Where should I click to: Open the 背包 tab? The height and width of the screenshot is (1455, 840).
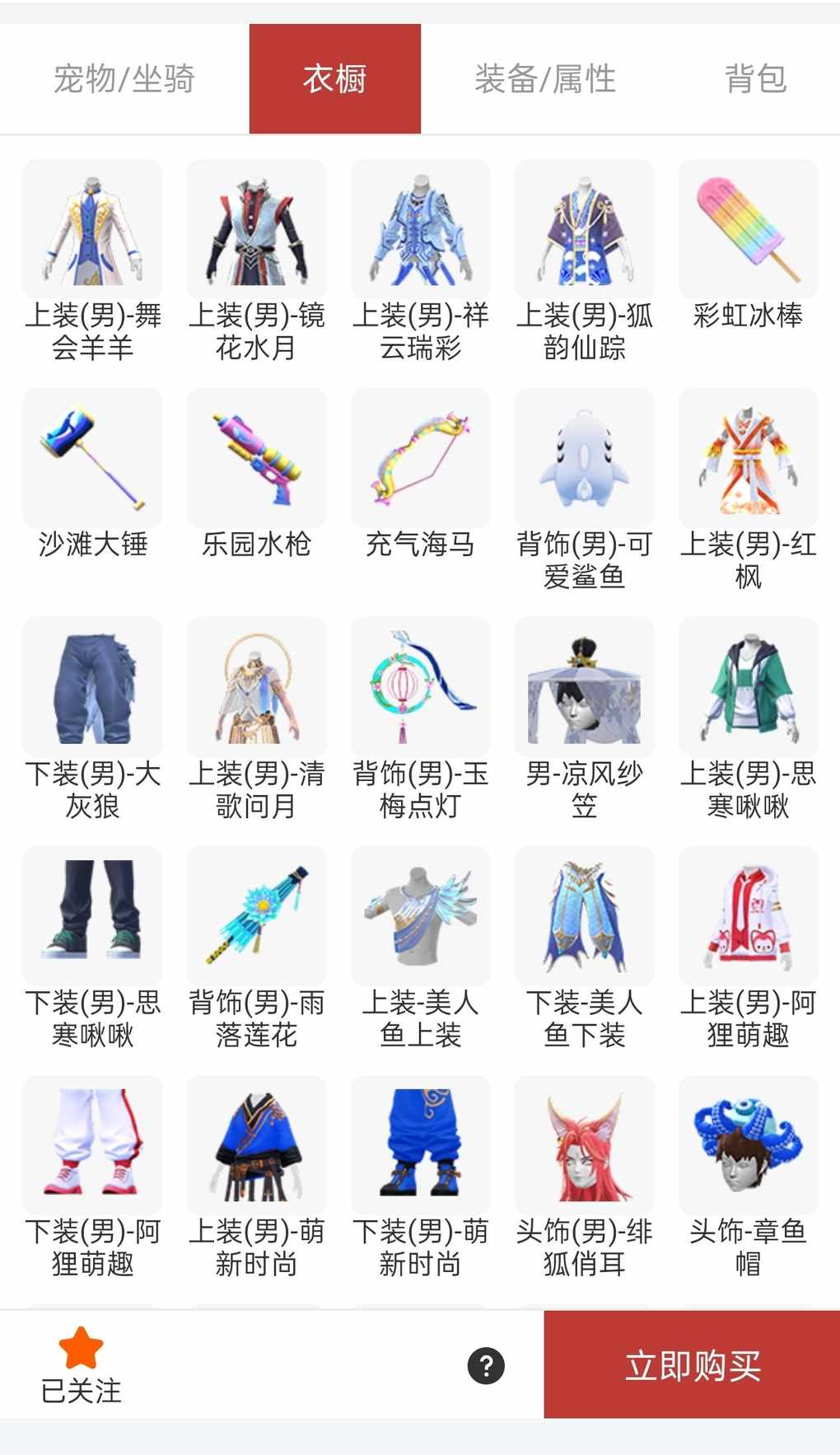(755, 79)
